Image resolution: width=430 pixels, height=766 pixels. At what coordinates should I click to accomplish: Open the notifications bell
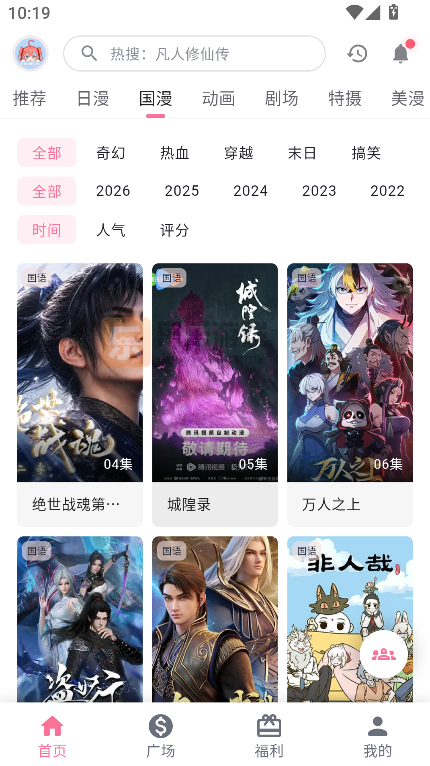401,53
